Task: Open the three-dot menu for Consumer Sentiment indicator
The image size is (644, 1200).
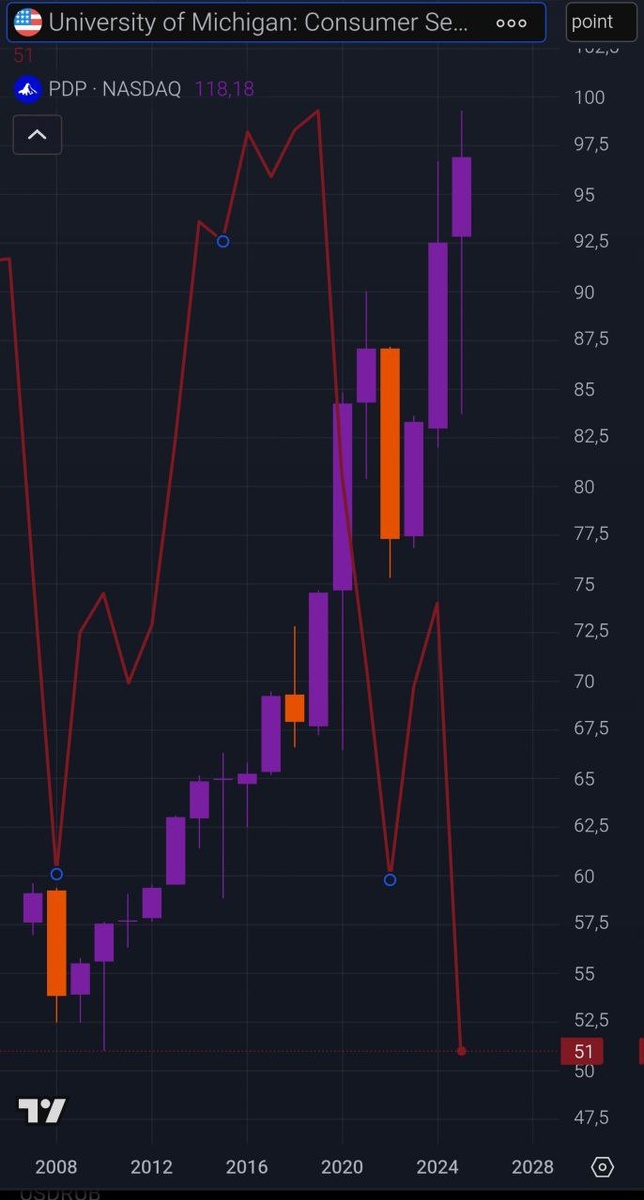Action: click(511, 22)
